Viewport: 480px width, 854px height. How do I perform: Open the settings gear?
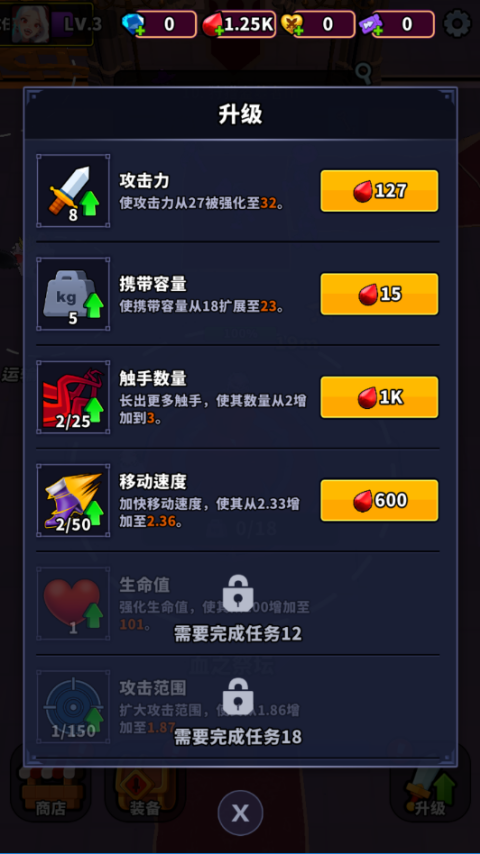[458, 24]
